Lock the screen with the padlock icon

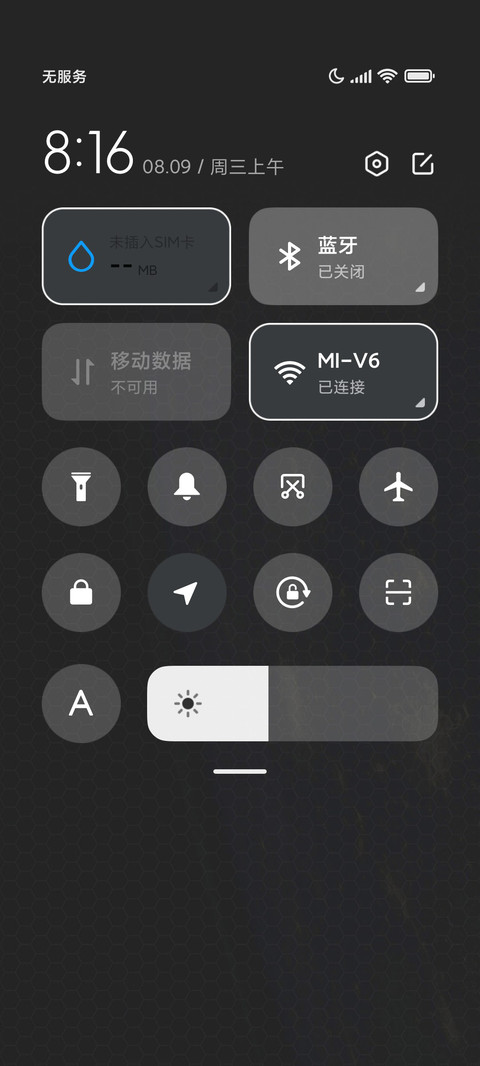click(x=81, y=593)
